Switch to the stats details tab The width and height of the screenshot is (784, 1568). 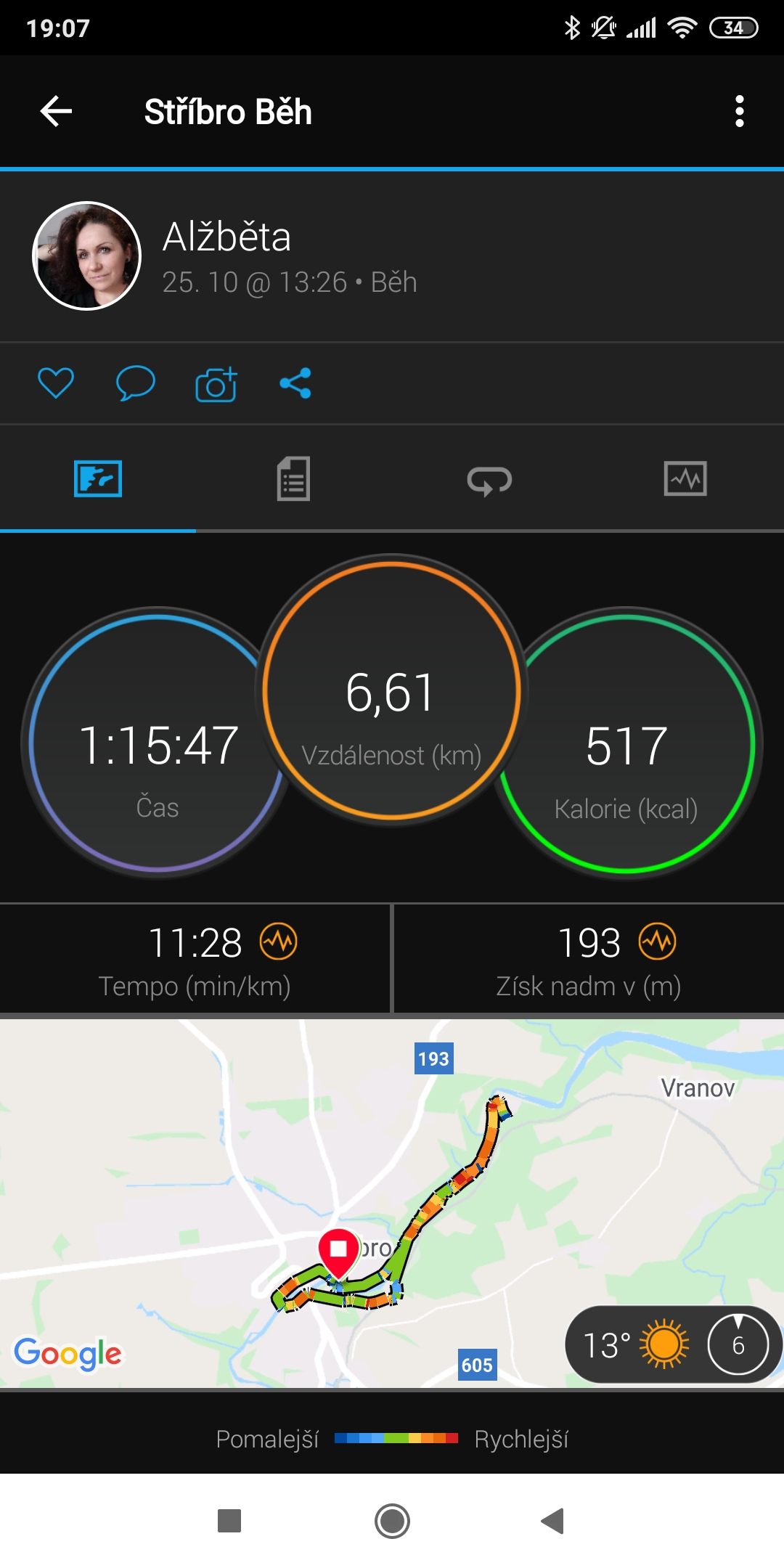tap(293, 479)
